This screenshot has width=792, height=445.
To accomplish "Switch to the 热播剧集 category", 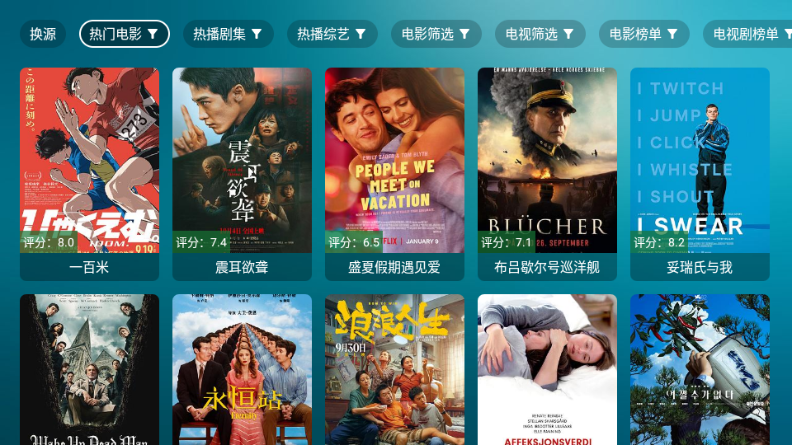I will click(228, 34).
